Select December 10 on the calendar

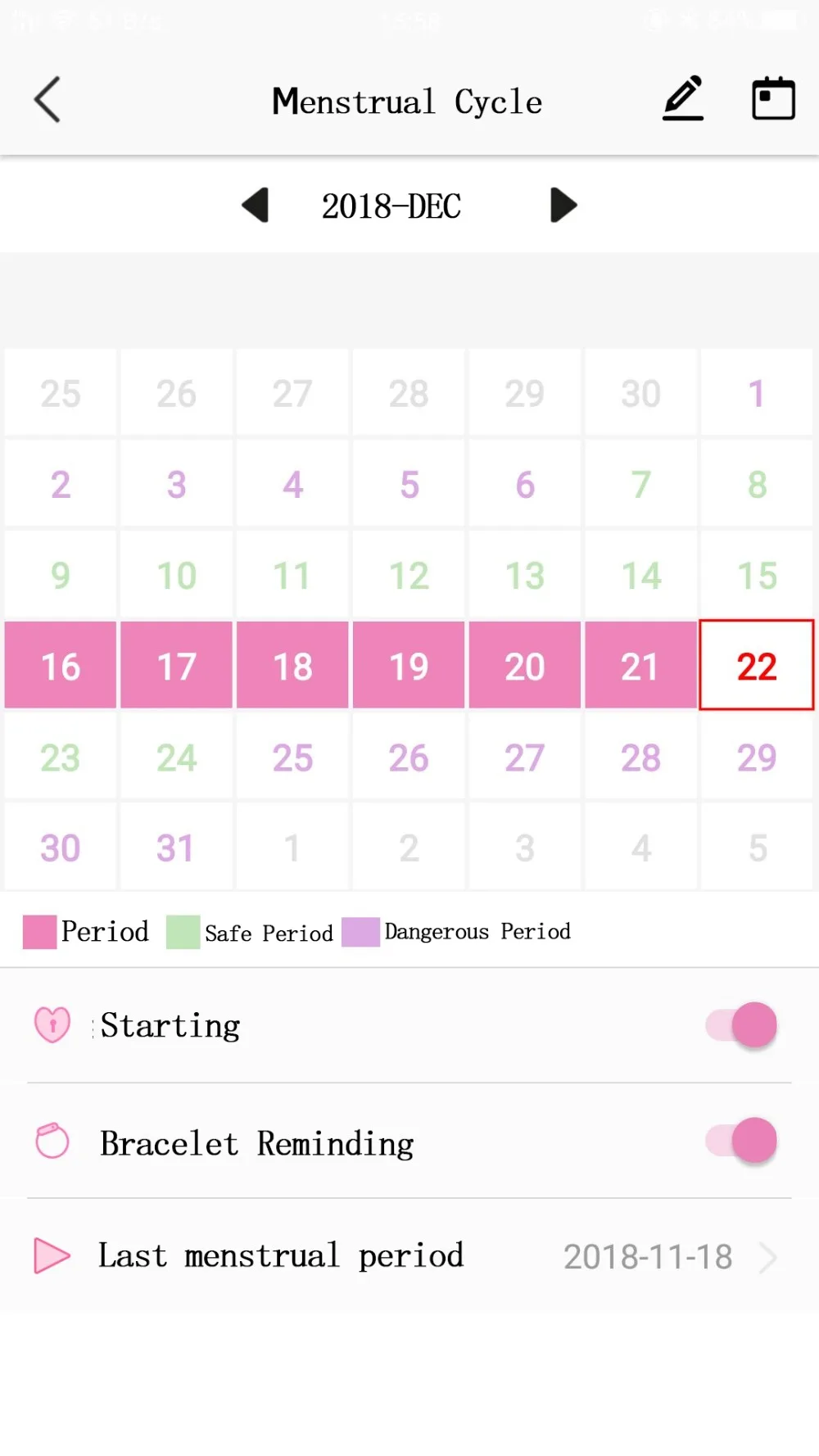click(x=176, y=575)
